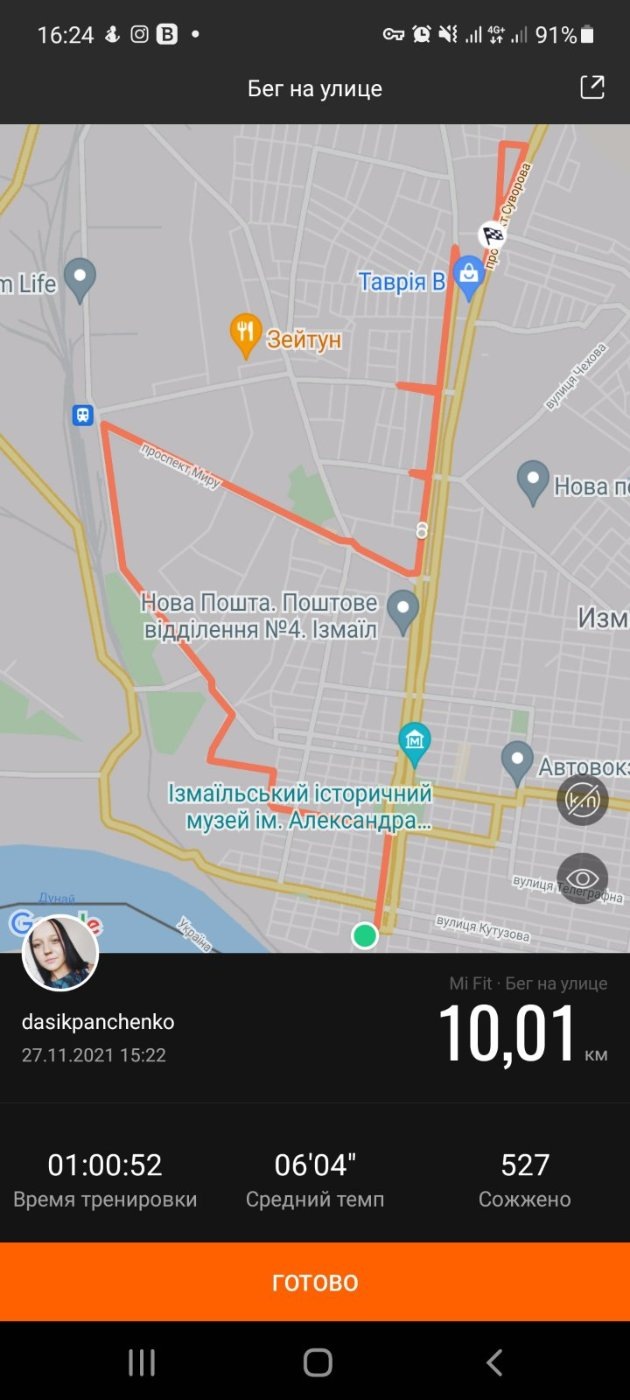Toggle map visibility with eye icon

582,878
